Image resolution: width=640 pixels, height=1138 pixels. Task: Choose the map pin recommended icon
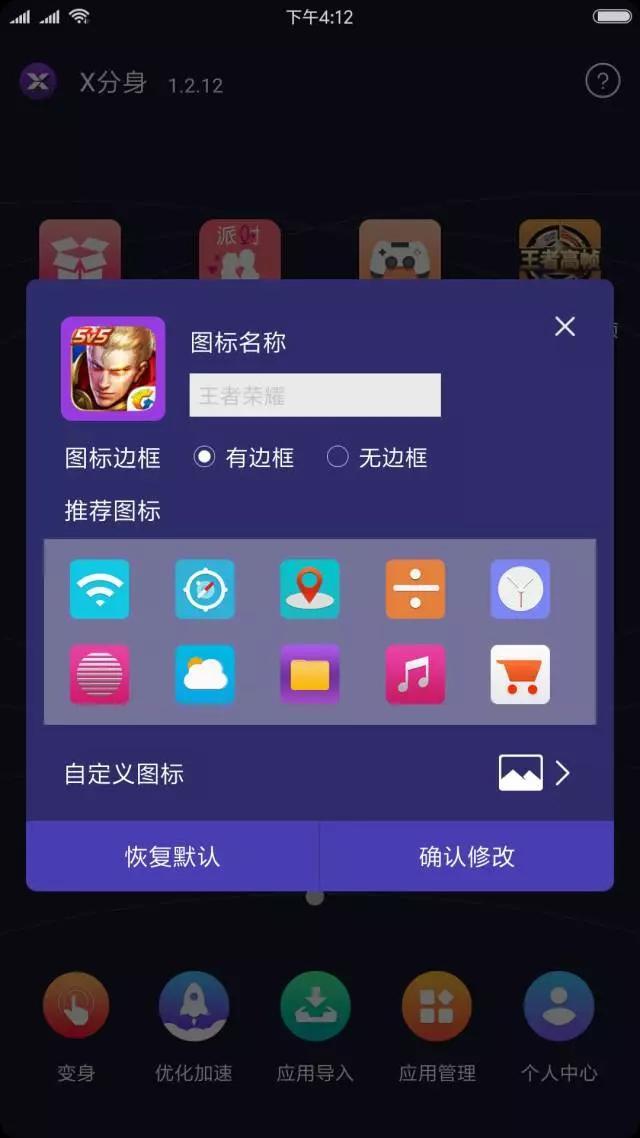pyautogui.click(x=310, y=589)
